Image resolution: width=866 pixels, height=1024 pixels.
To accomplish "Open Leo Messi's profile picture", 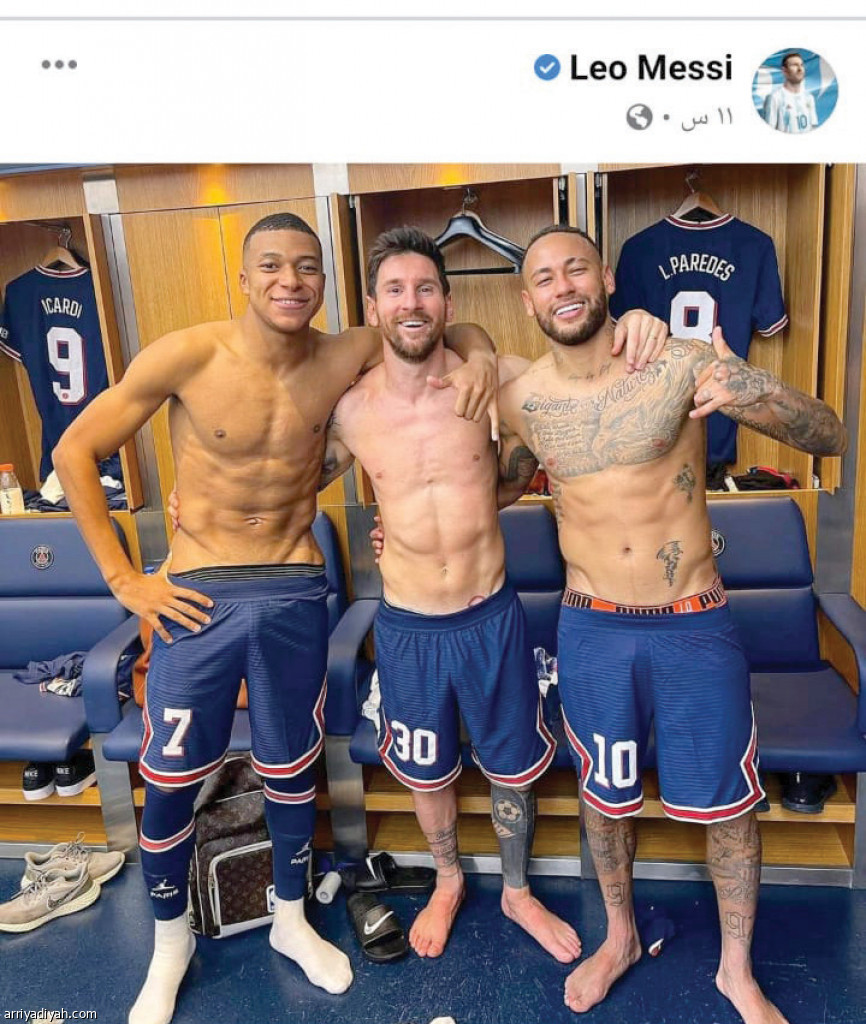I will [794, 90].
